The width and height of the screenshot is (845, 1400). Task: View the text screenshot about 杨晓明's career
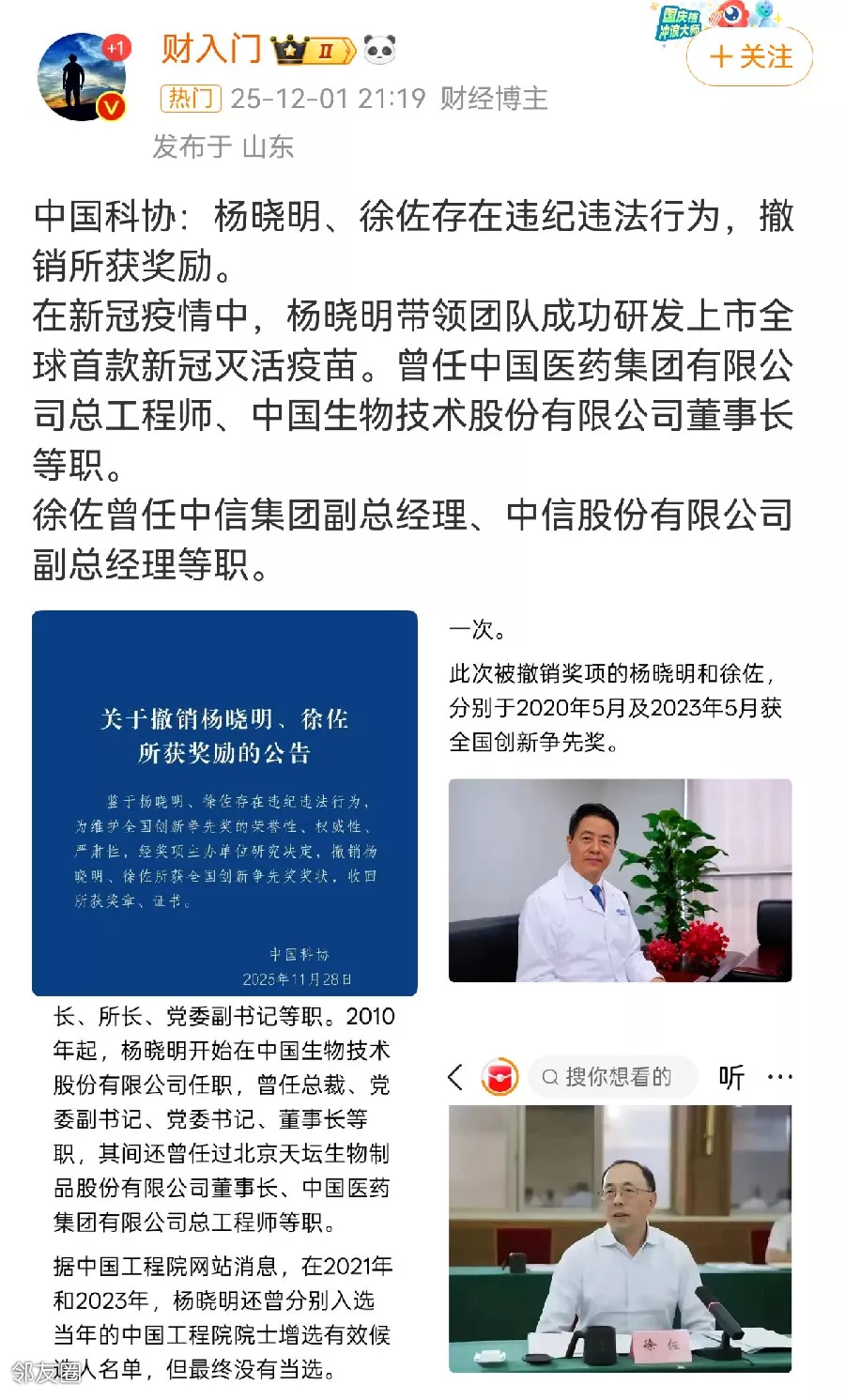tap(224, 1192)
